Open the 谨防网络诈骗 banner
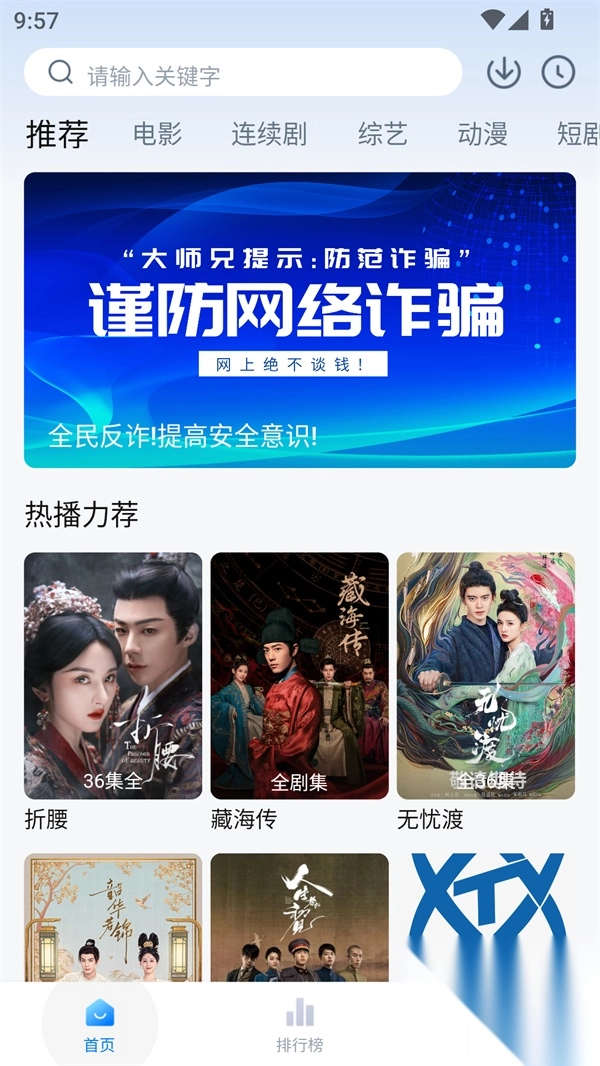 [300, 320]
